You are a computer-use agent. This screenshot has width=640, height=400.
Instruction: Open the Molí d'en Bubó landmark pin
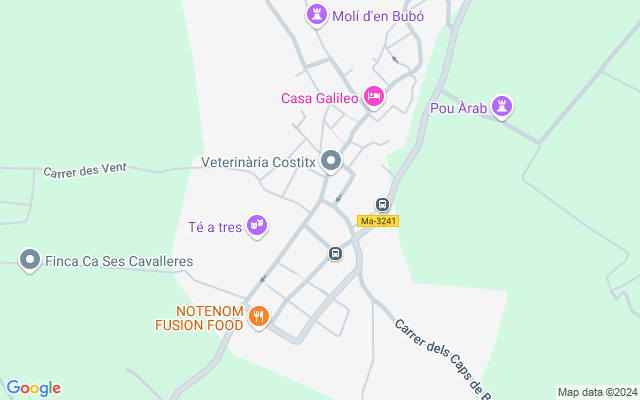point(317,15)
